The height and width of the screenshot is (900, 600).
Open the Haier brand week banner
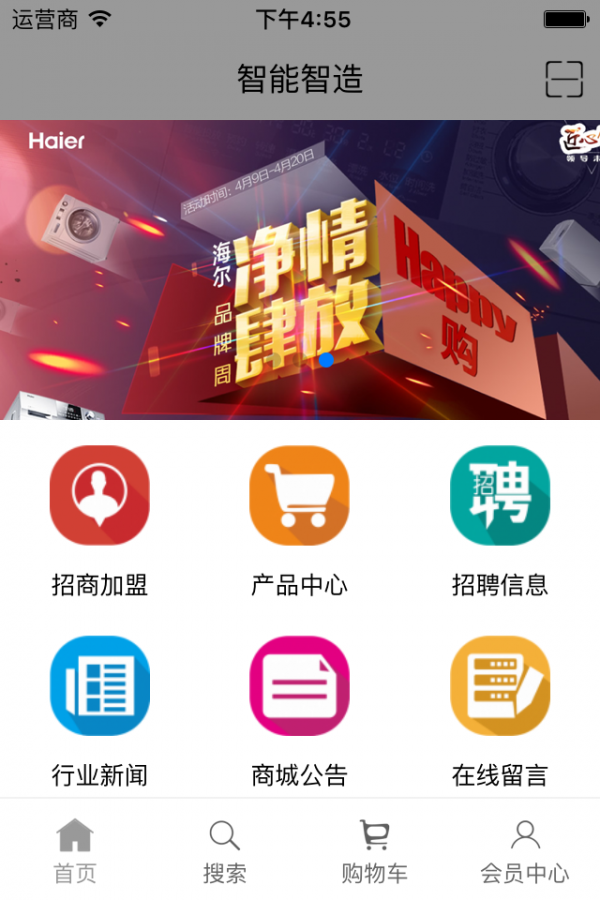click(x=300, y=270)
